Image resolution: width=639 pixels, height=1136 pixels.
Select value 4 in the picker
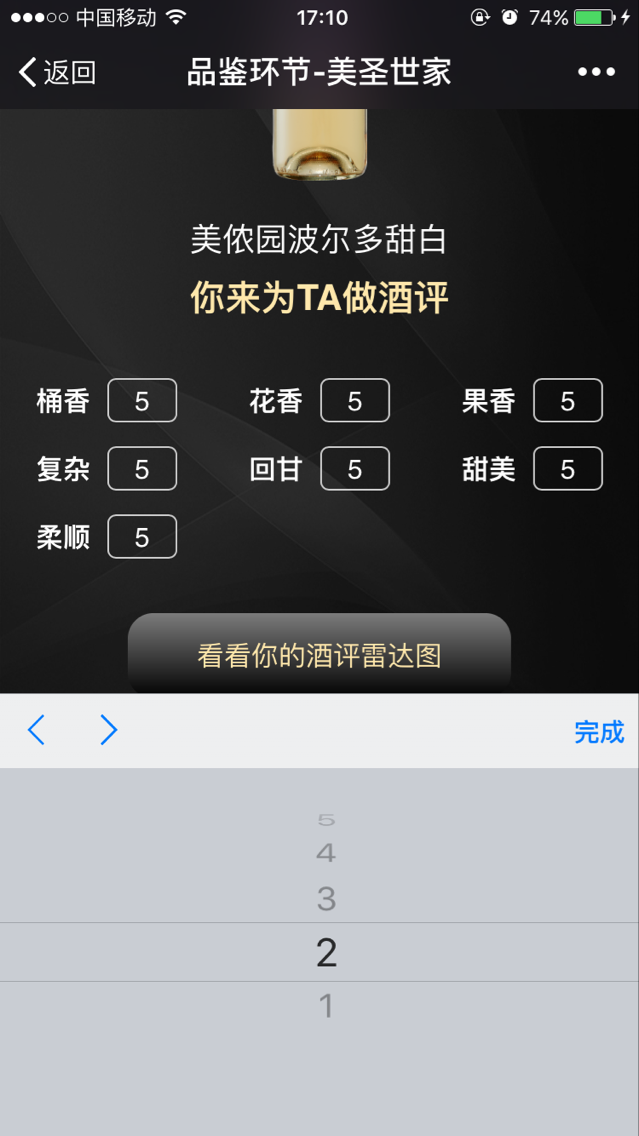click(x=326, y=853)
